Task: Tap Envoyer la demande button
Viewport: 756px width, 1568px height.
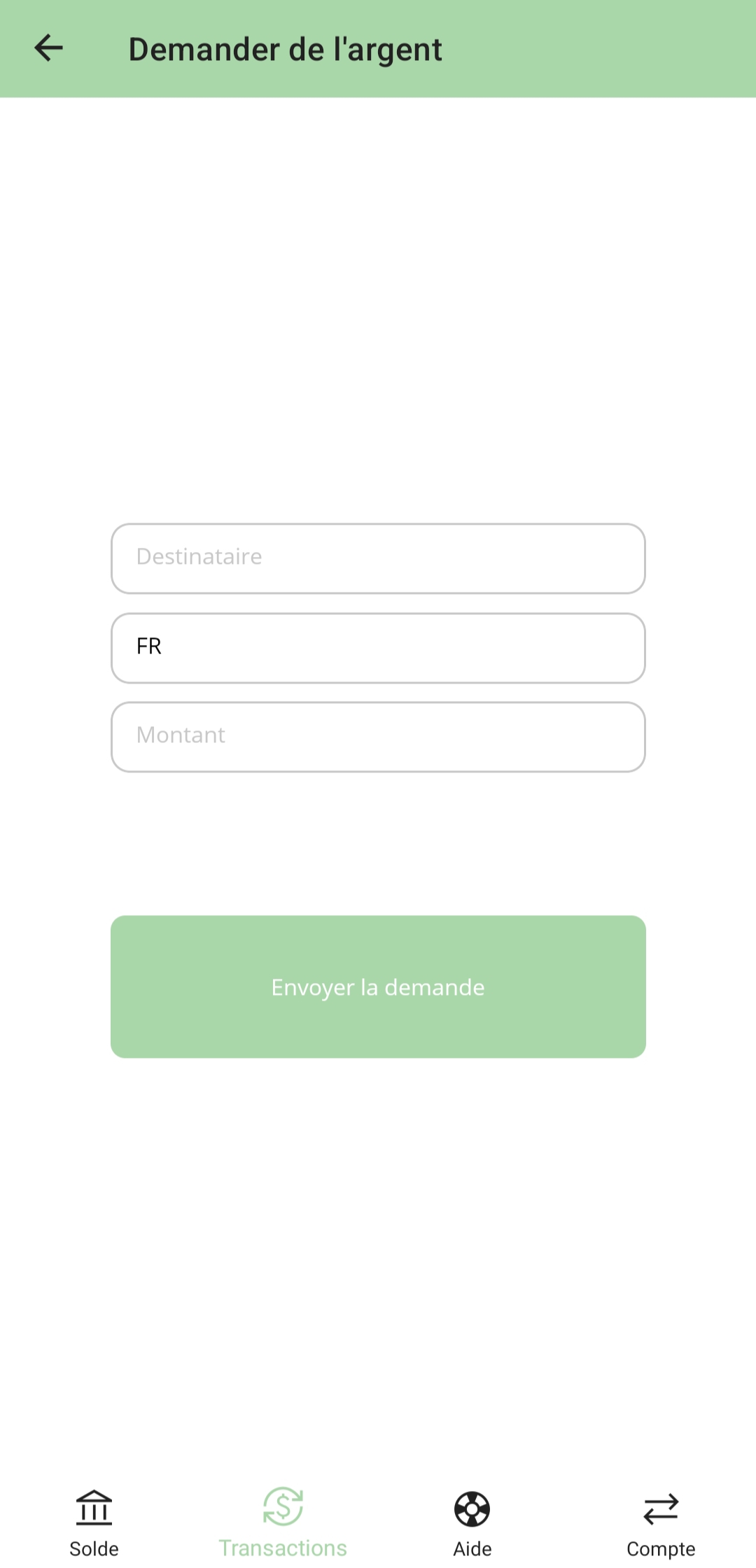Action: click(378, 987)
